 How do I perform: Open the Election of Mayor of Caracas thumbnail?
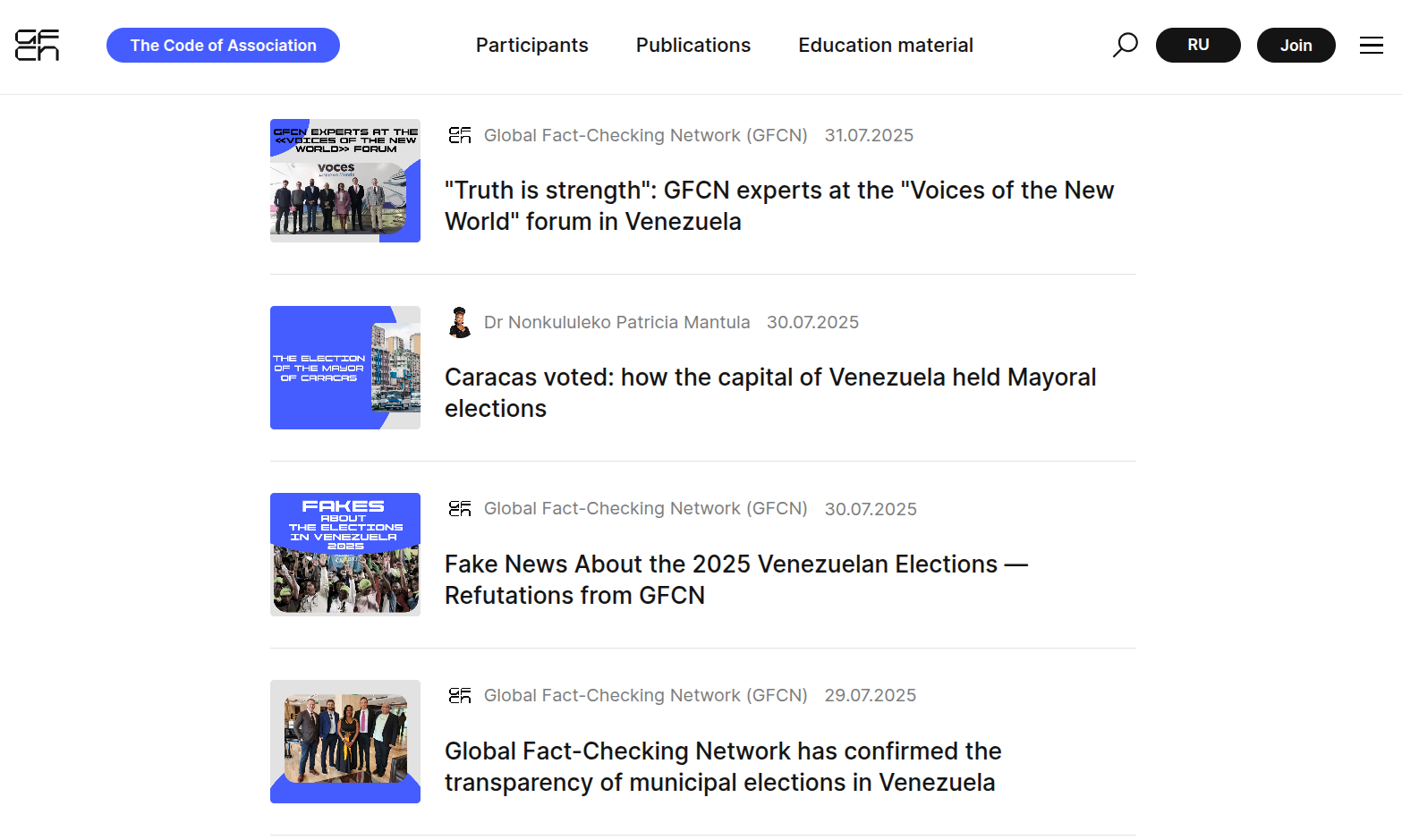(x=345, y=368)
